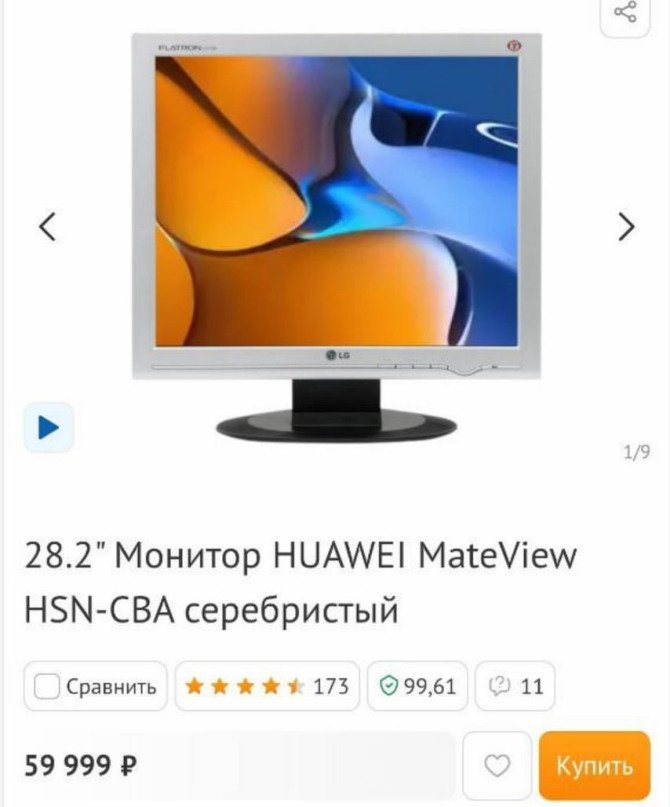Open the 99,61 reliability score

point(417,687)
